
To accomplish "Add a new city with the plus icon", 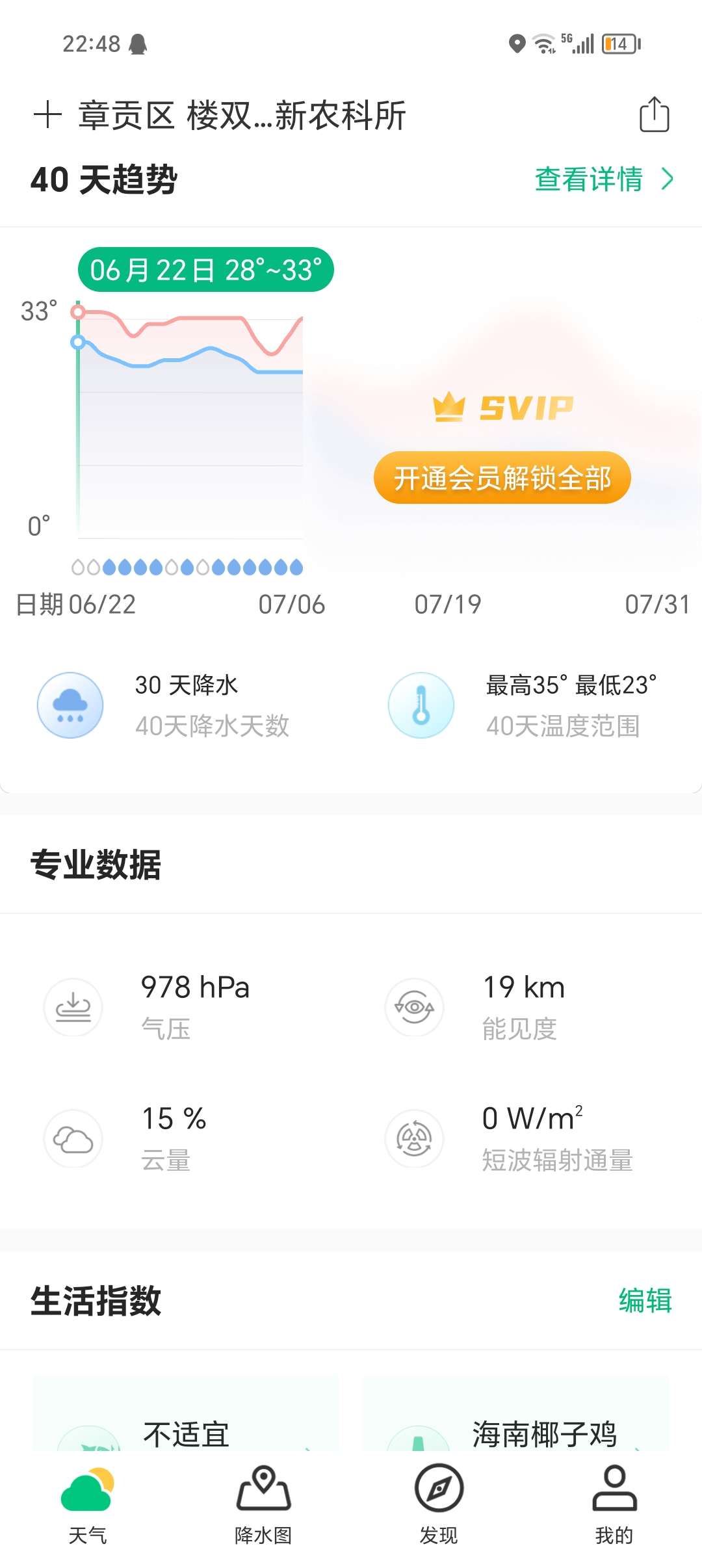I will 47,116.
